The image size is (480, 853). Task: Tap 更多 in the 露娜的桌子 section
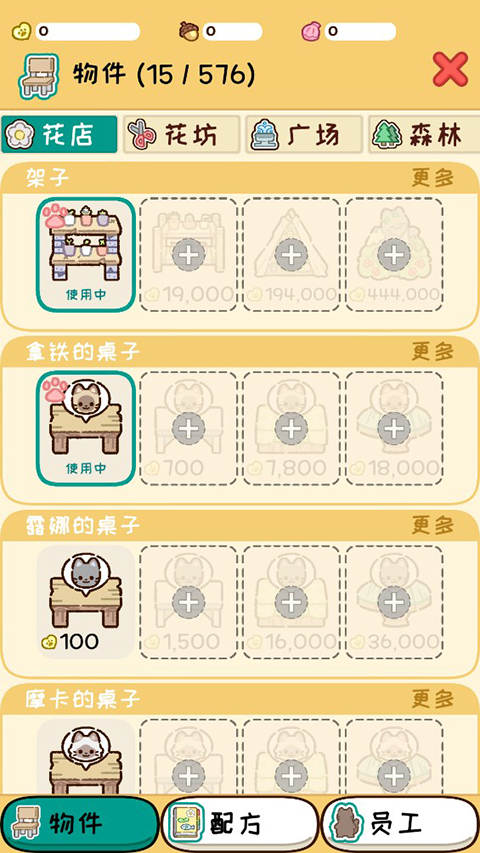433,525
